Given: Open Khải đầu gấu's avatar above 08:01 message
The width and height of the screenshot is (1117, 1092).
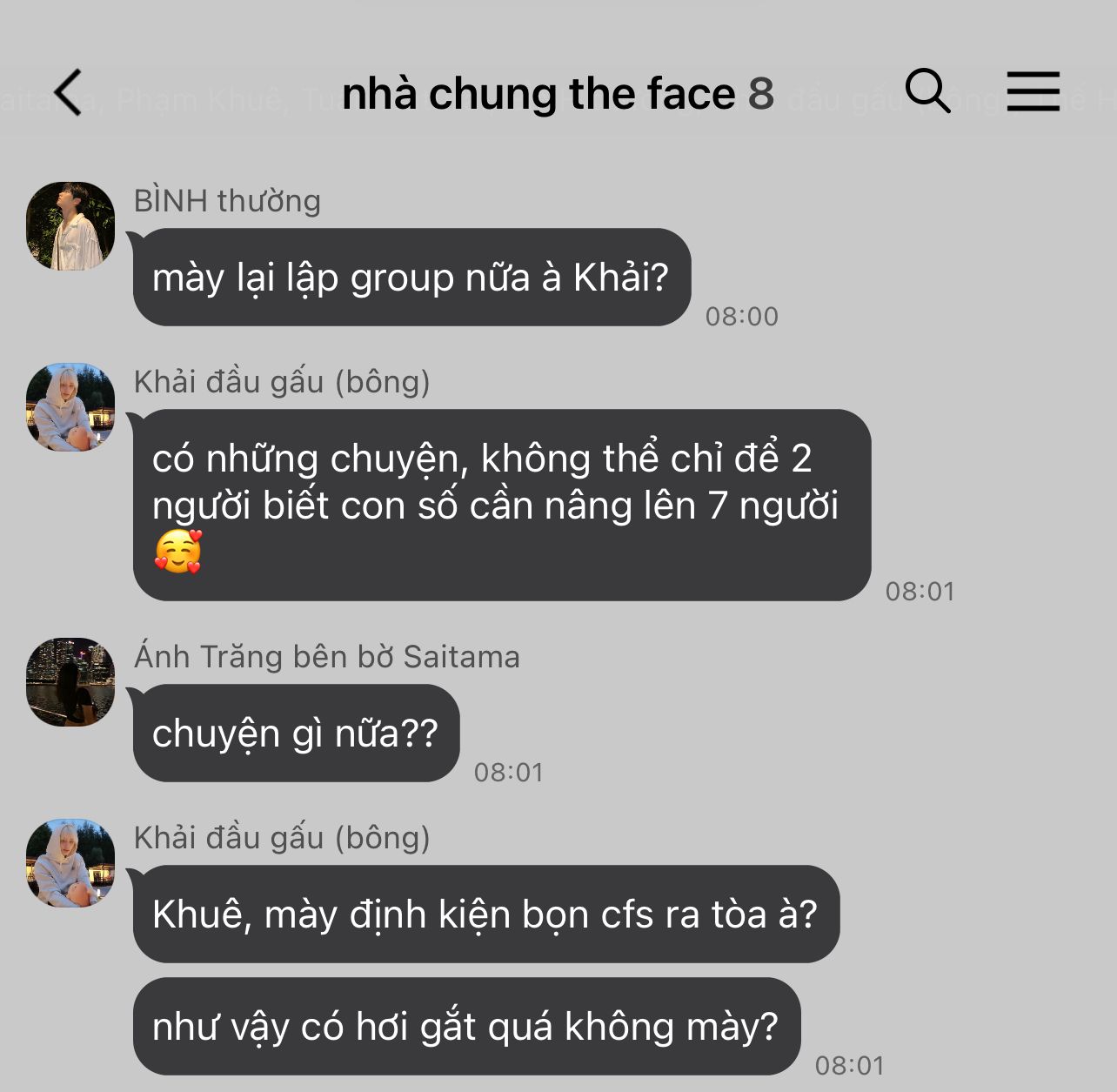Looking at the screenshot, I should pos(70,406).
